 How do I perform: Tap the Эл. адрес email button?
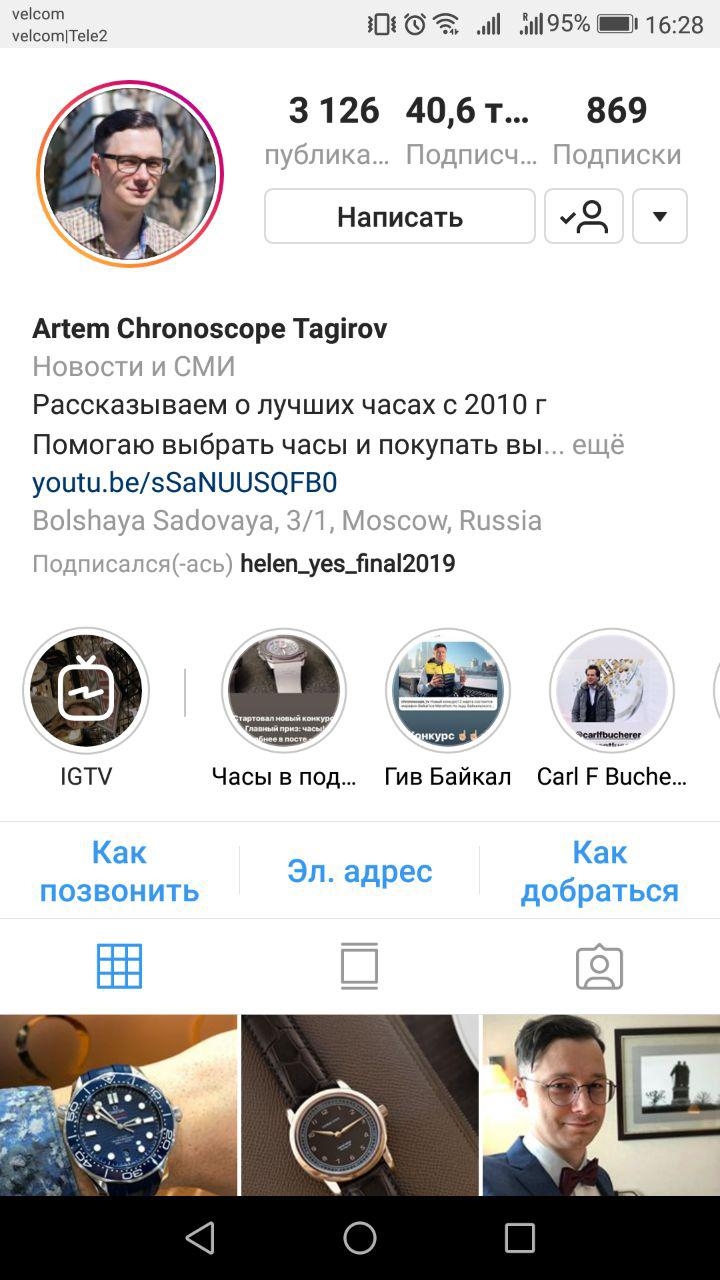coord(360,871)
